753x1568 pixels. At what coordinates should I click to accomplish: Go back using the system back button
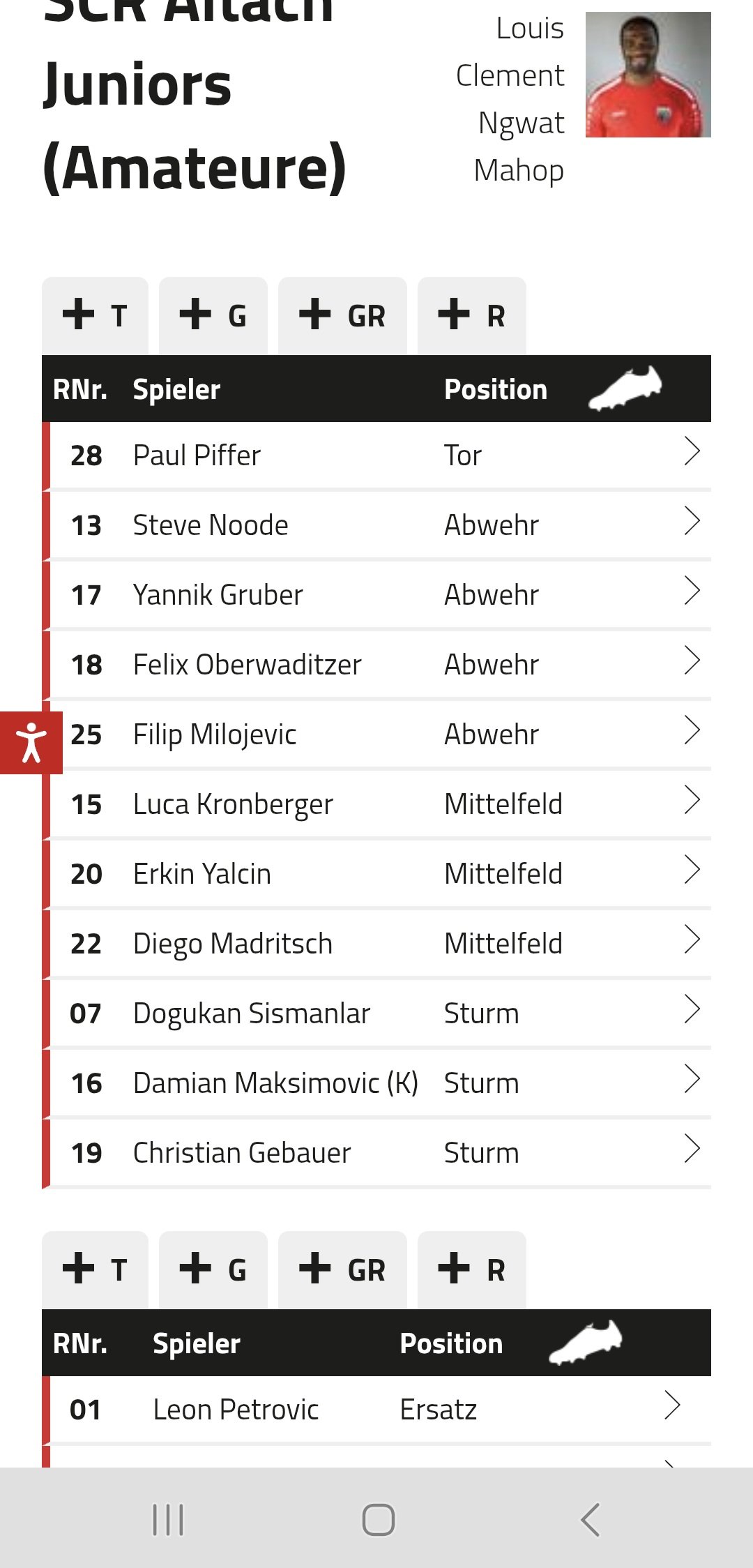pyautogui.click(x=590, y=1519)
